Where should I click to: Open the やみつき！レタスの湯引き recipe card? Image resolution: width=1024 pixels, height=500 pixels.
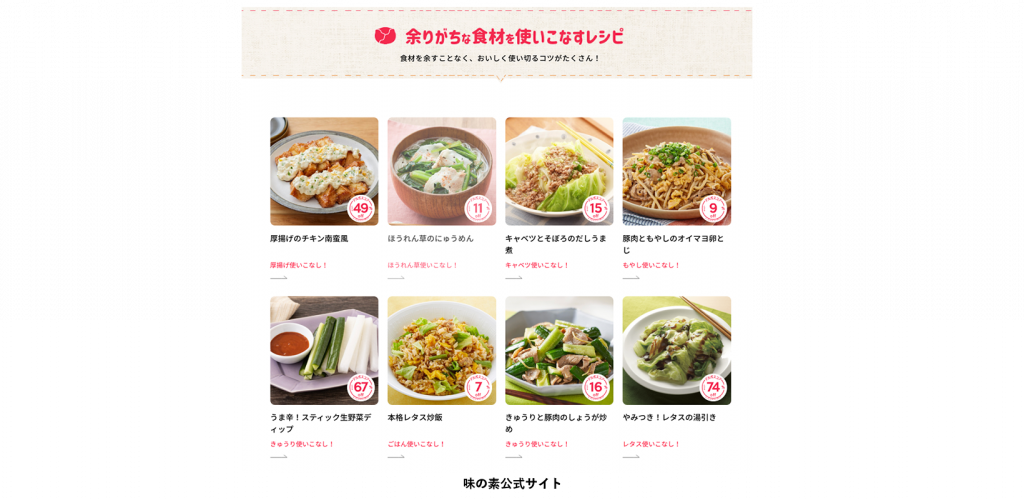pos(676,350)
